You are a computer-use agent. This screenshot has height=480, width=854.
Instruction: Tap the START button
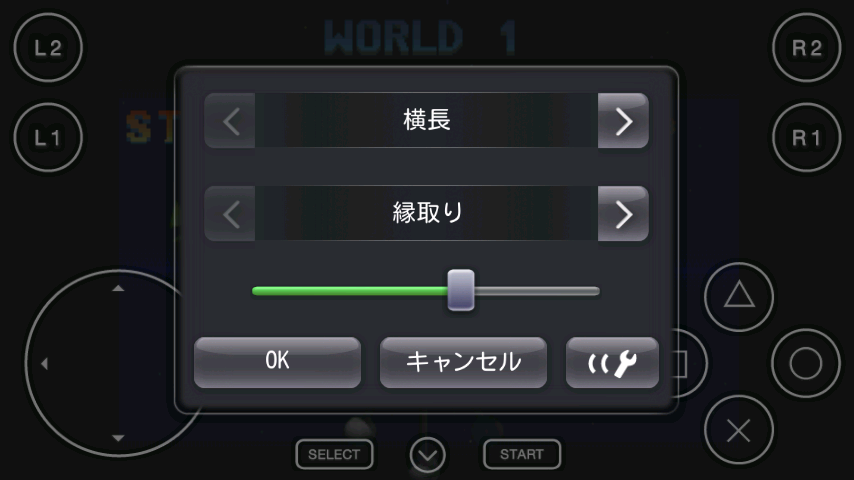point(522,454)
